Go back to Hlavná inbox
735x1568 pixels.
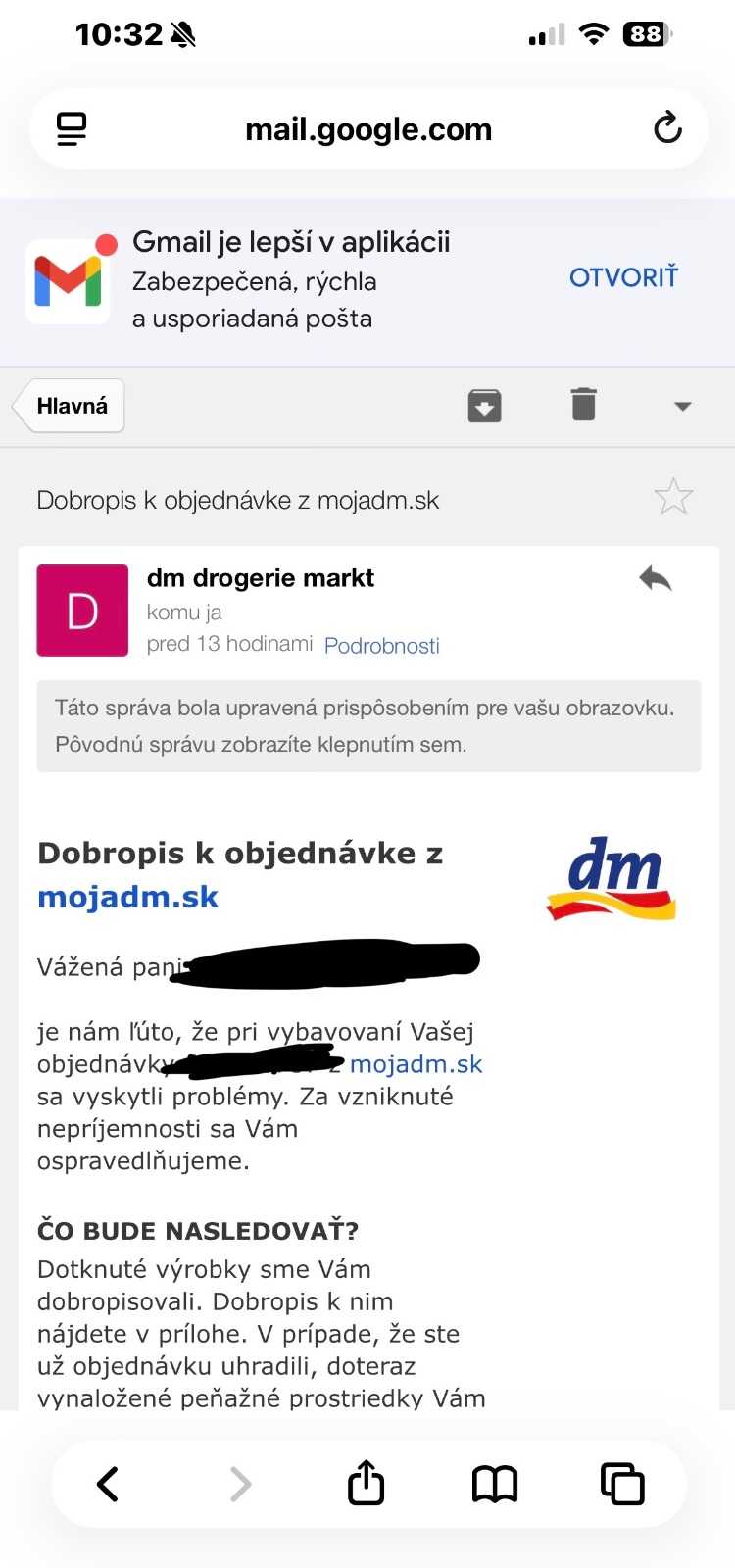71,406
